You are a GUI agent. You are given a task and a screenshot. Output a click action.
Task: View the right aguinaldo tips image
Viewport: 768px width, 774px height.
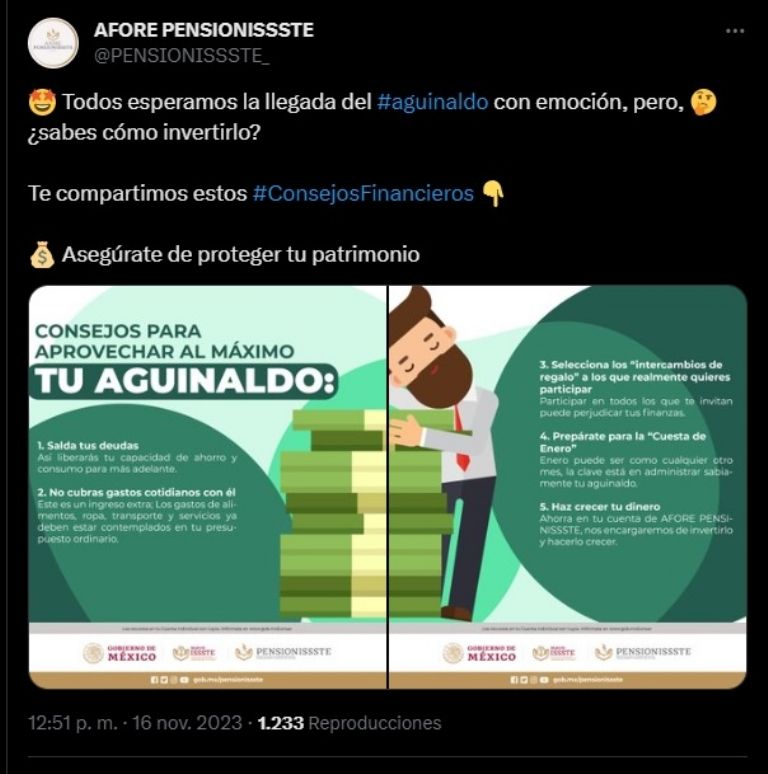coord(567,487)
